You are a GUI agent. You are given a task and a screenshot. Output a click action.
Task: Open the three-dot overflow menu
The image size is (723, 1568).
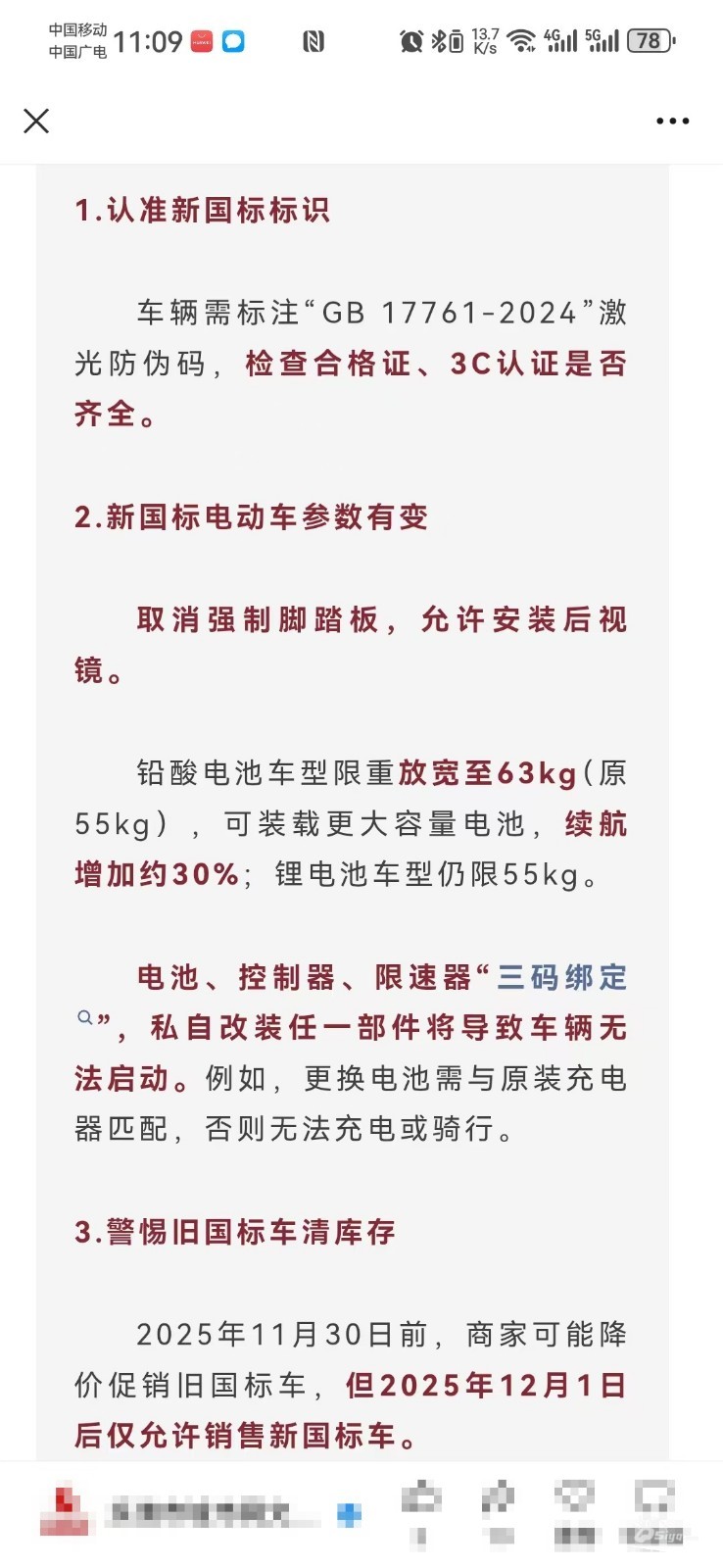(672, 121)
